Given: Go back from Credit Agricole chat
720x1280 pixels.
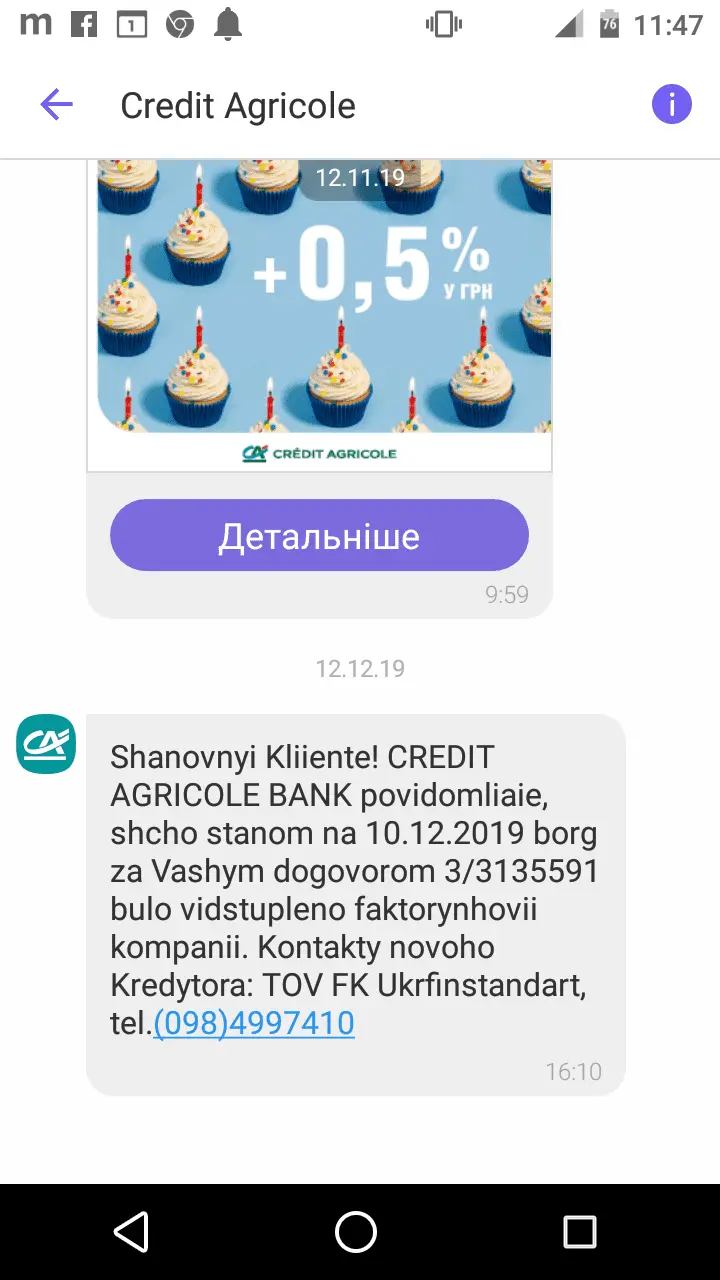Looking at the screenshot, I should (57, 104).
